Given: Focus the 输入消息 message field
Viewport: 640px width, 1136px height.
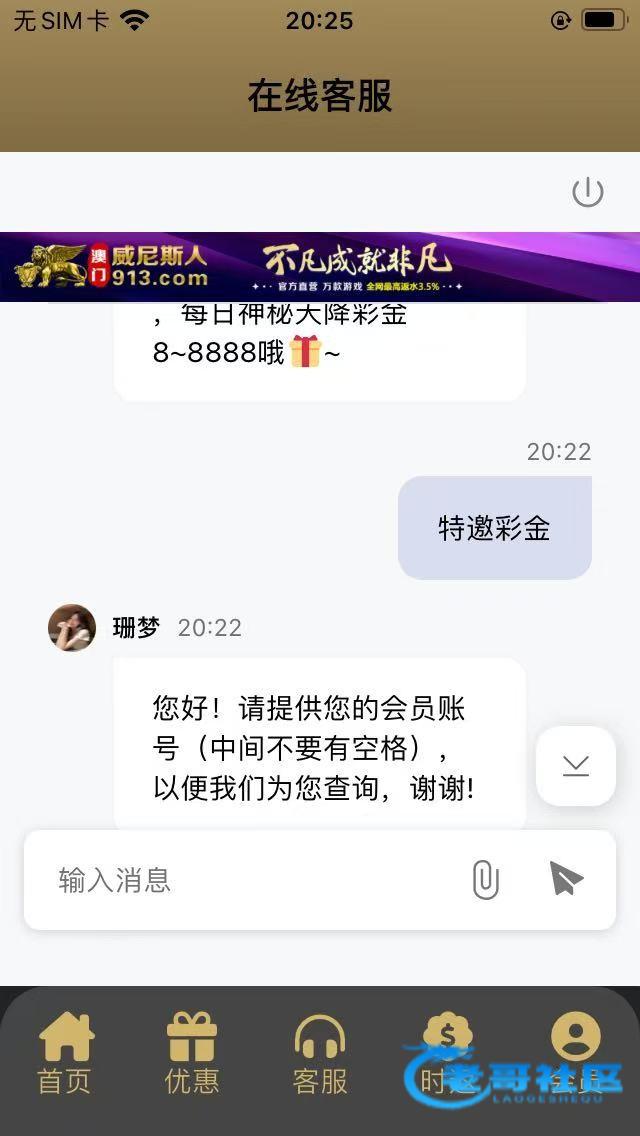Looking at the screenshot, I should pyautogui.click(x=250, y=880).
